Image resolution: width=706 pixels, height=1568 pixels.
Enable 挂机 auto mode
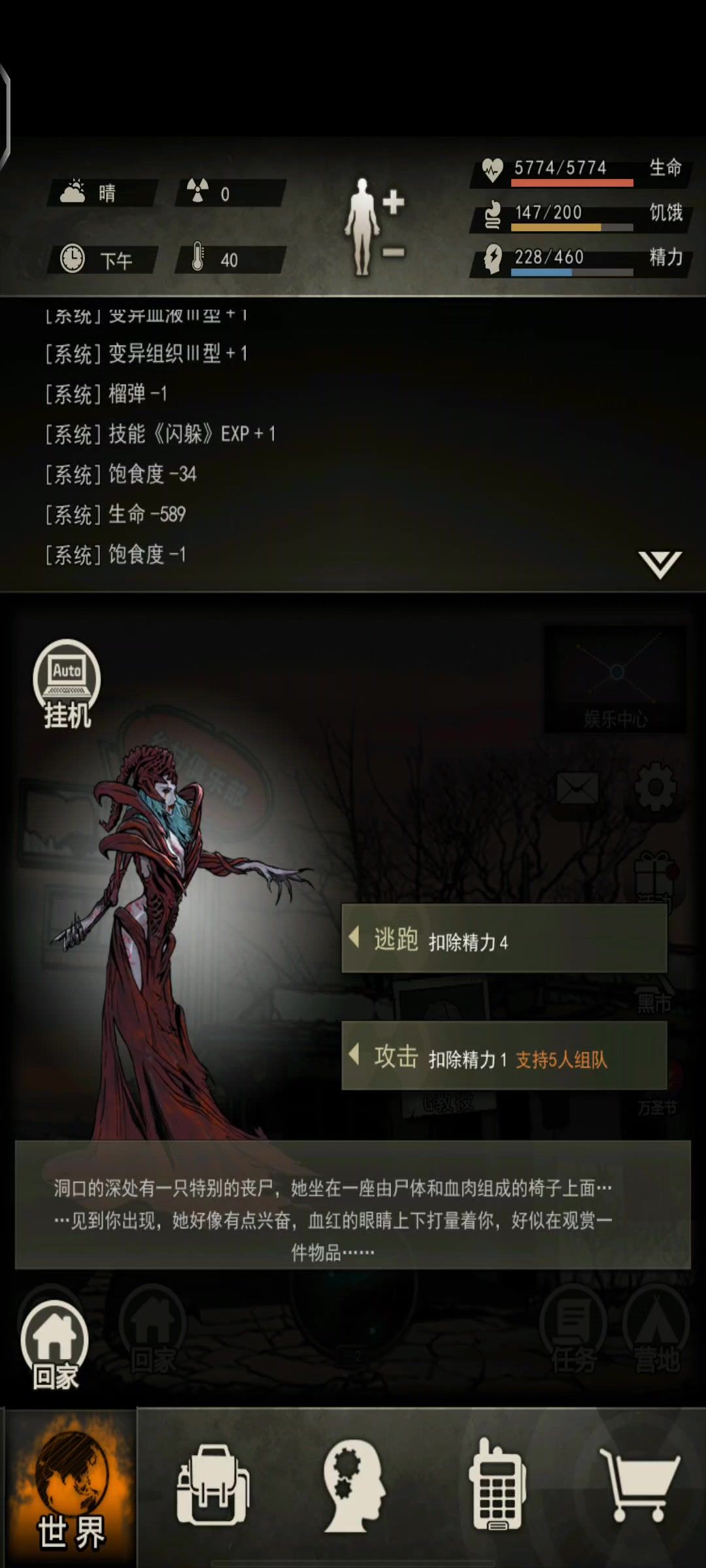tap(67, 683)
